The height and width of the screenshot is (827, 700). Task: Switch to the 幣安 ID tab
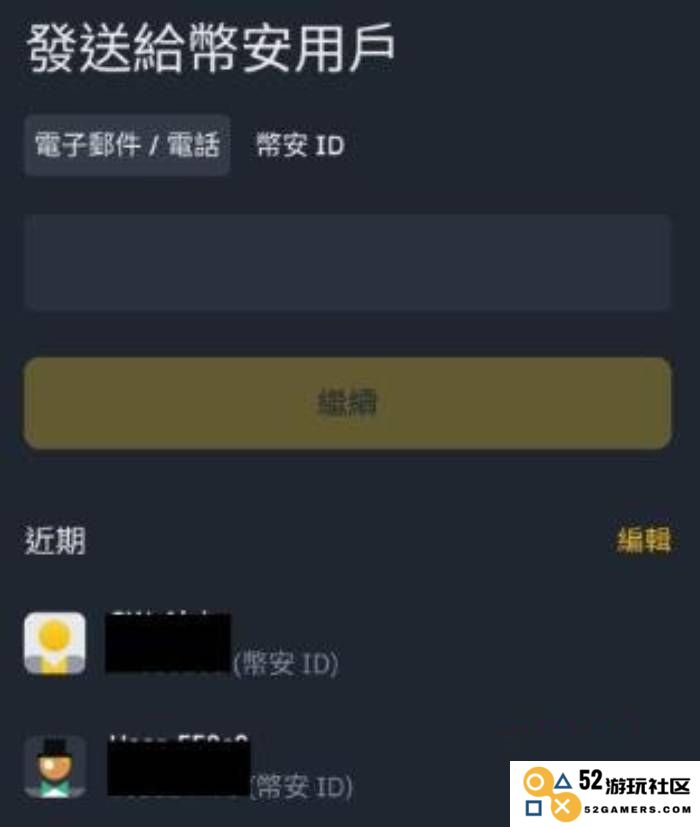pyautogui.click(x=300, y=146)
